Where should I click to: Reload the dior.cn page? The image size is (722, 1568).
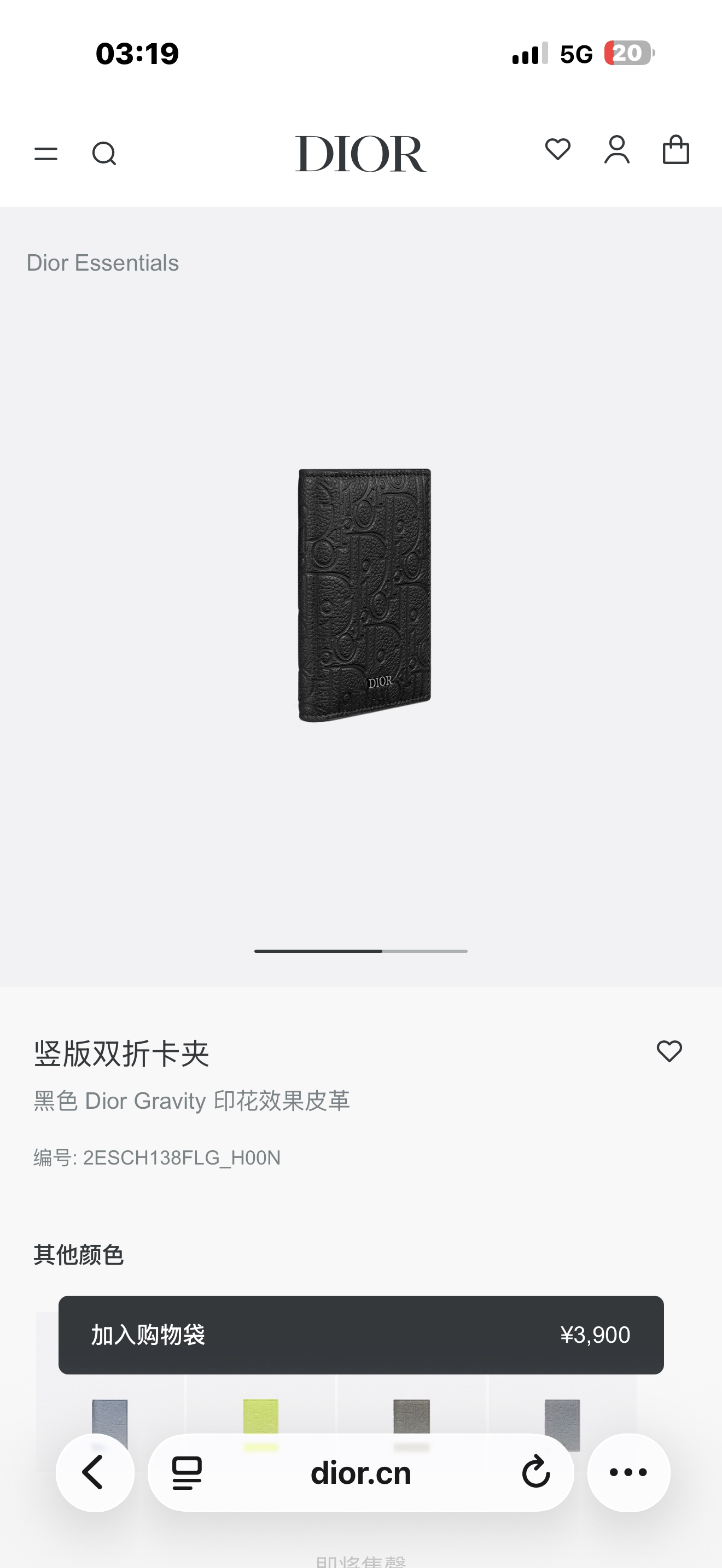click(x=535, y=1473)
